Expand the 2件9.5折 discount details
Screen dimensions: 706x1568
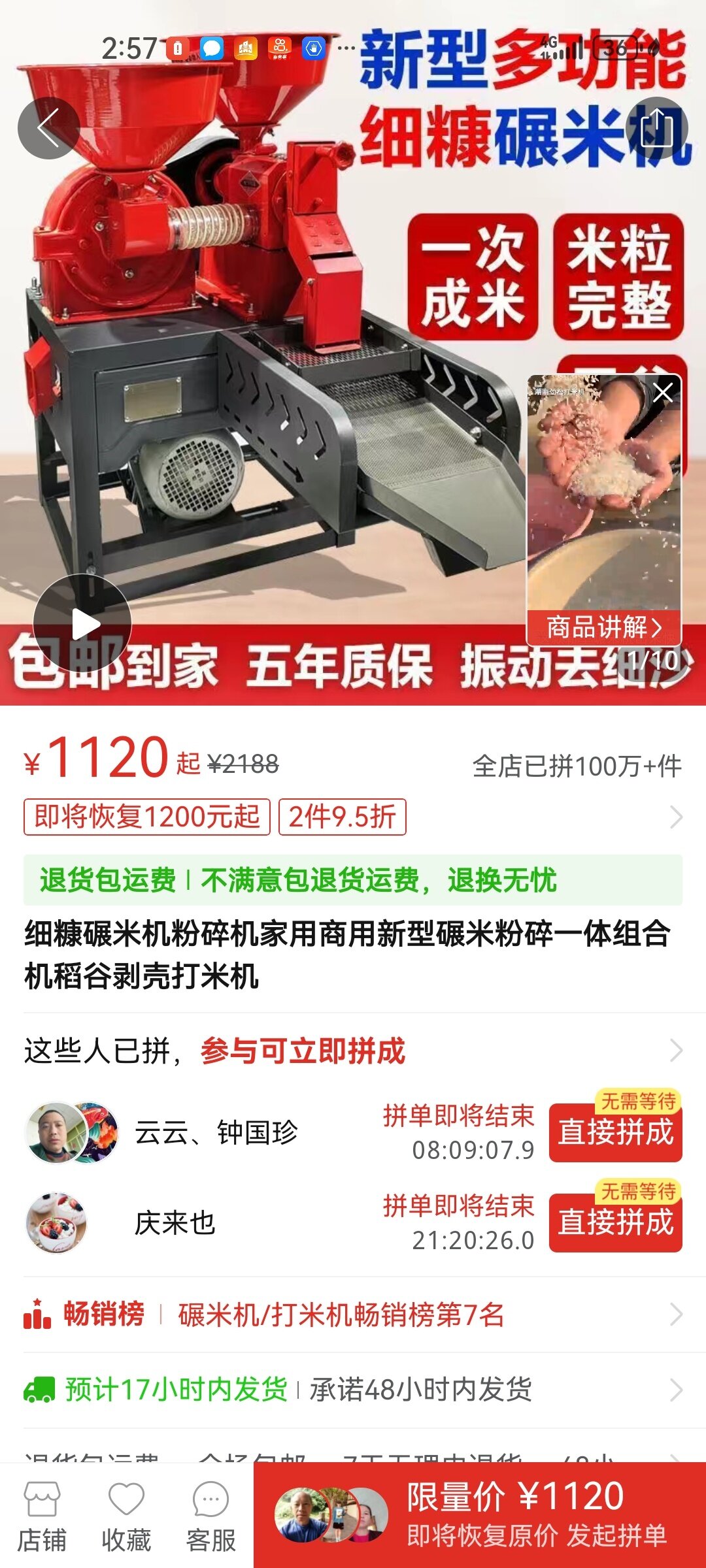click(342, 817)
